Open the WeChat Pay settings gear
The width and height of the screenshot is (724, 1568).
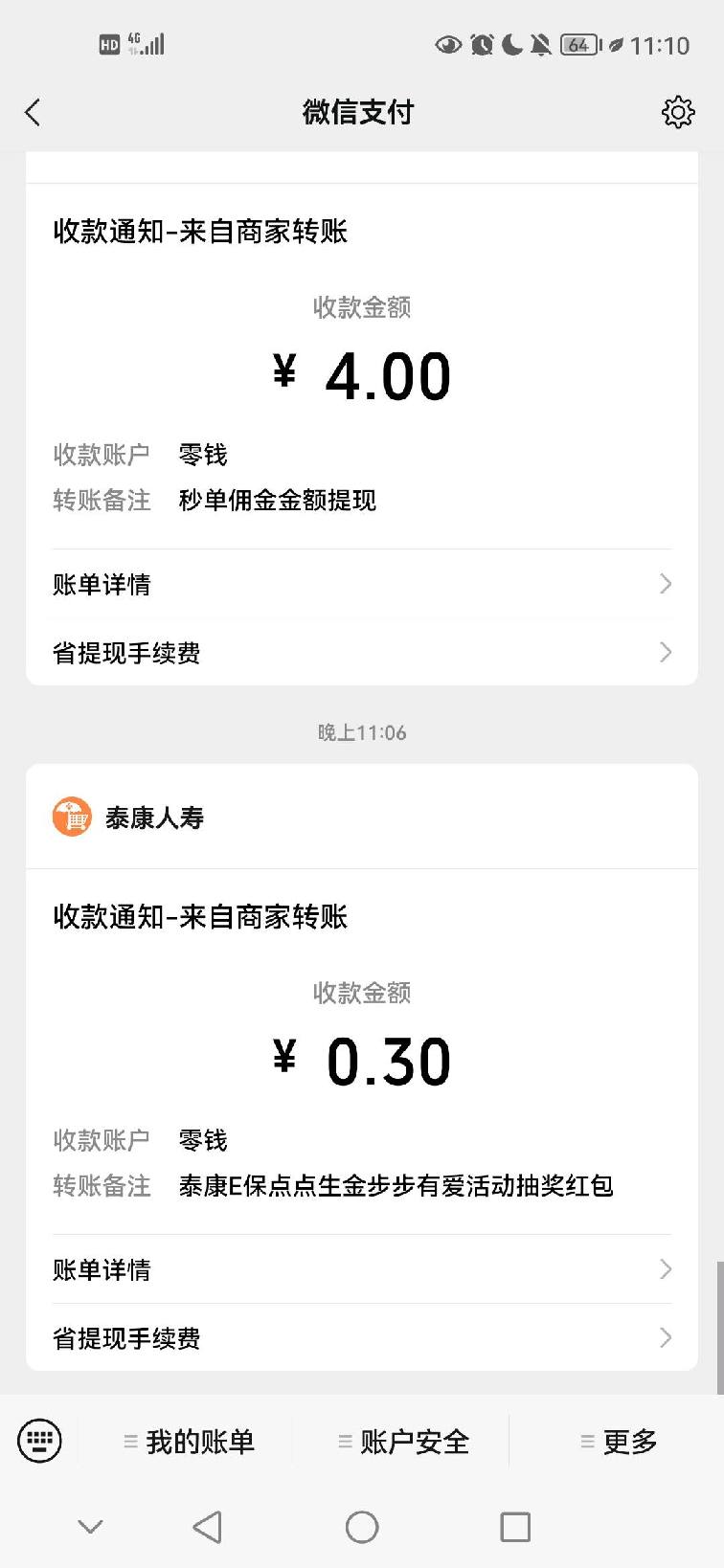coord(678,113)
